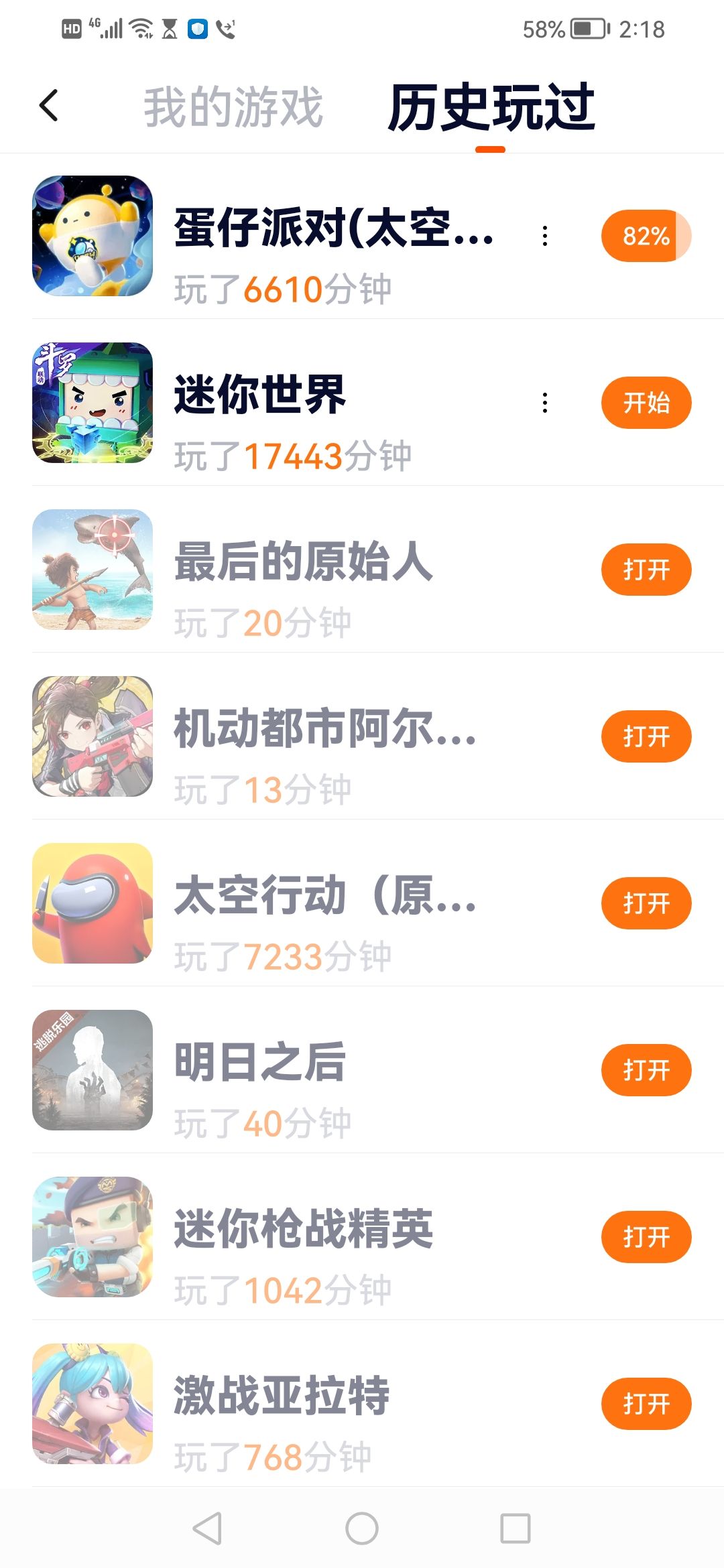Image resolution: width=724 pixels, height=1568 pixels.
Task: Launch 激战亚拉特 via its 打开 button
Action: click(646, 1404)
